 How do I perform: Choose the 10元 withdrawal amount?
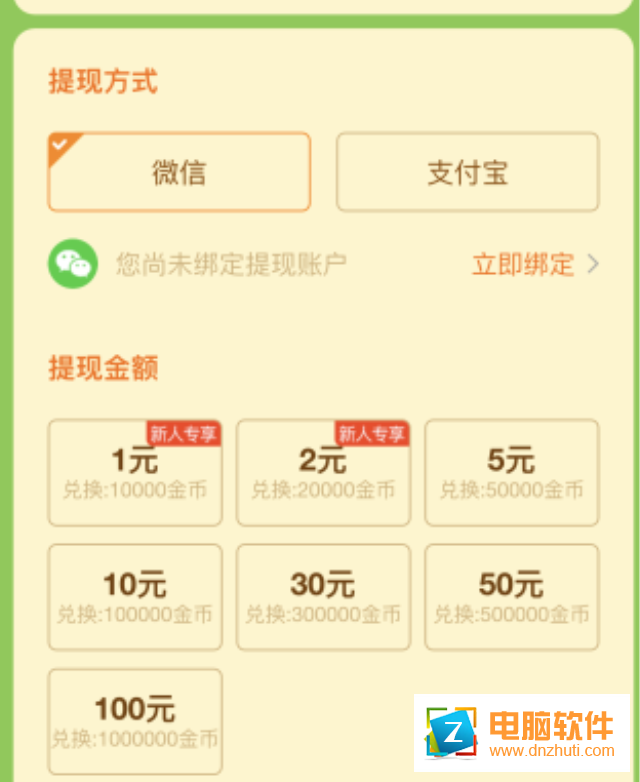(135, 597)
